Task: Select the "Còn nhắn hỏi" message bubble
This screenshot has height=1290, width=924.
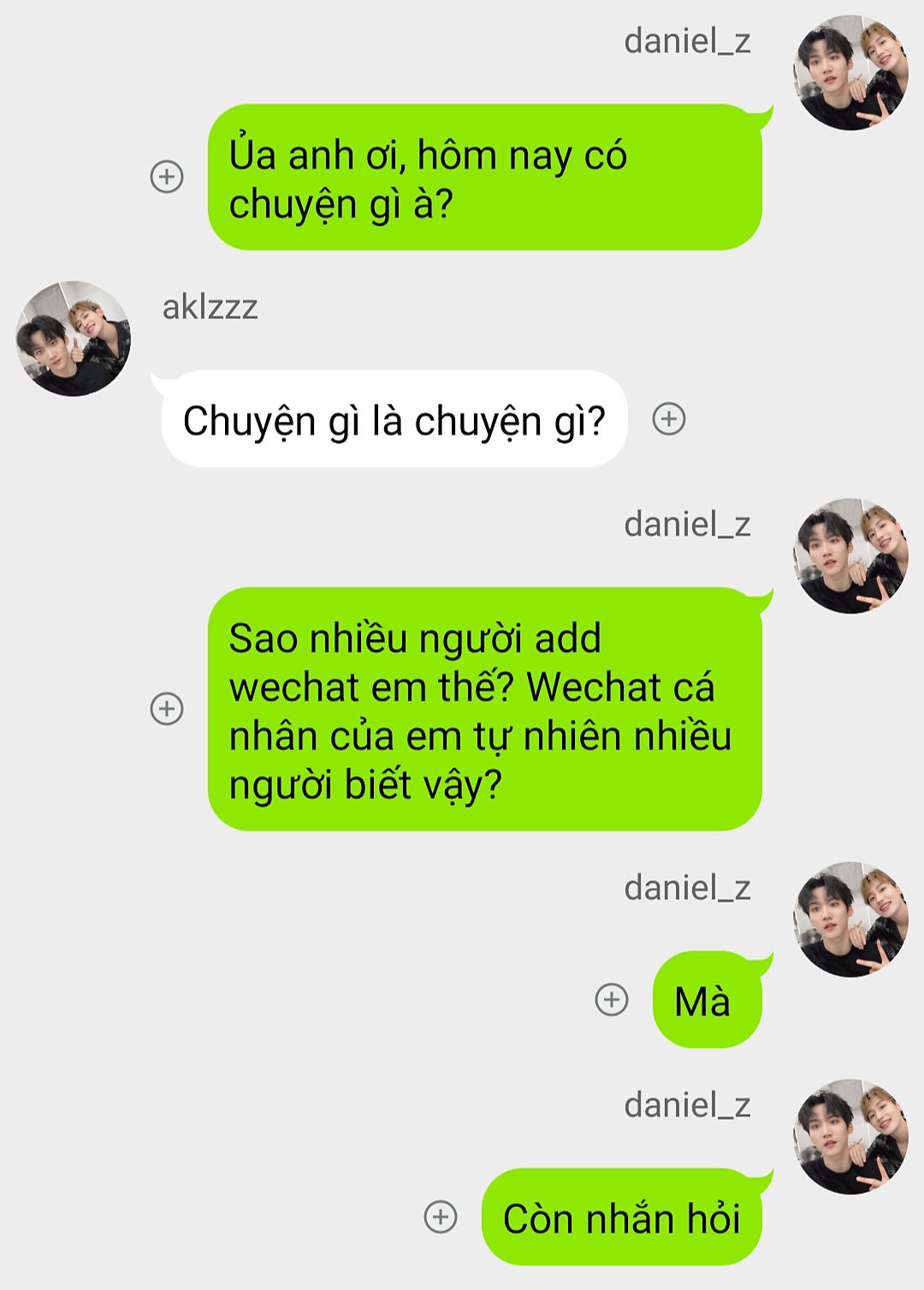Action: [620, 1217]
